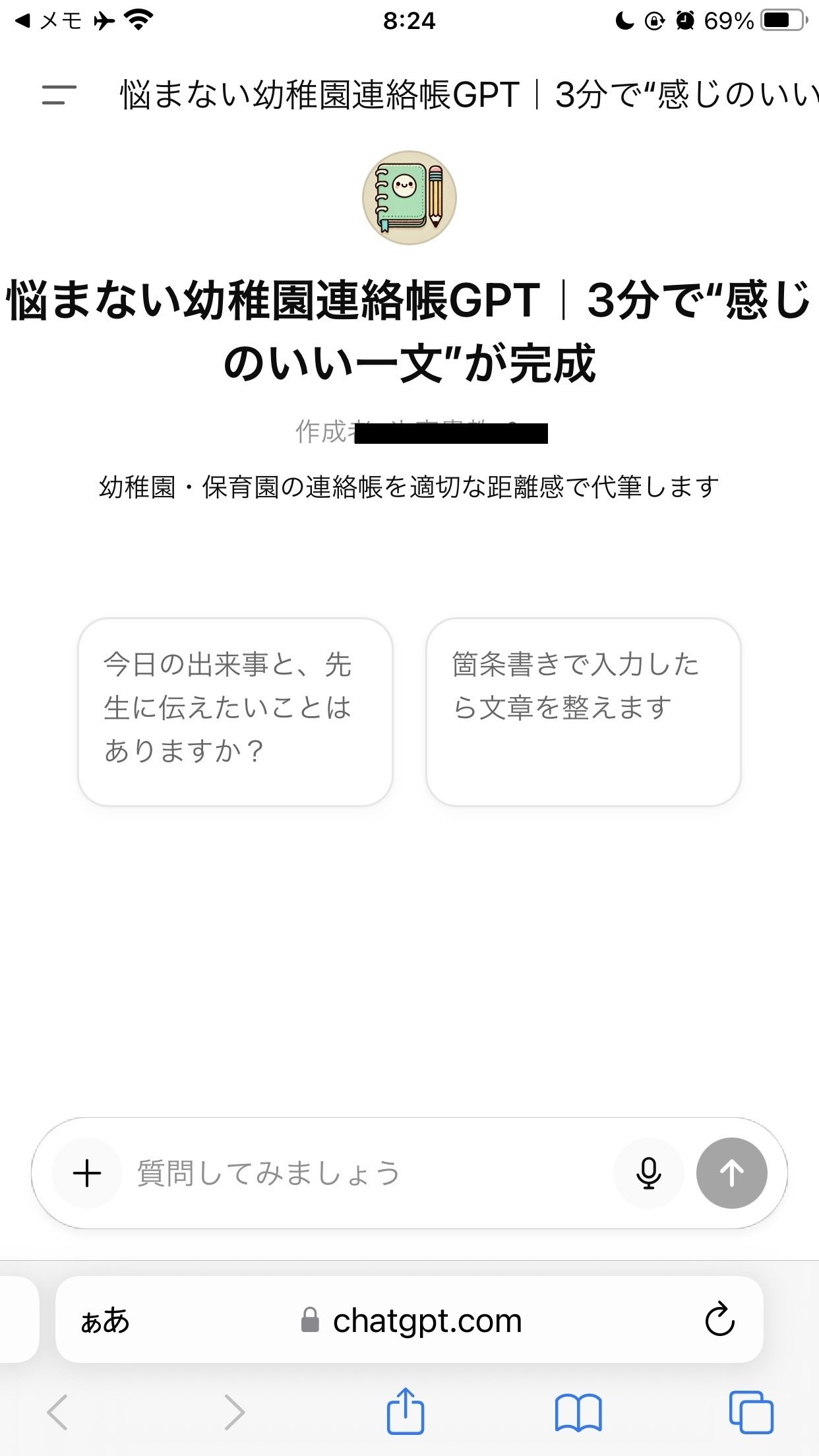
Task: Tap the back navigation chevron
Action: point(58,1412)
